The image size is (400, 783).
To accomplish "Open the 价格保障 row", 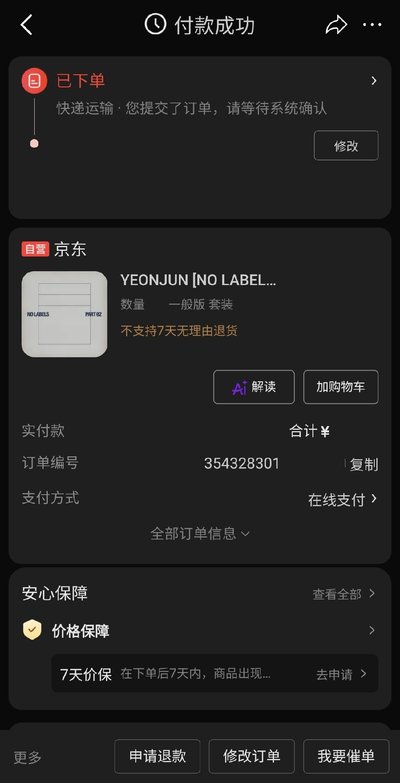I will click(200, 631).
